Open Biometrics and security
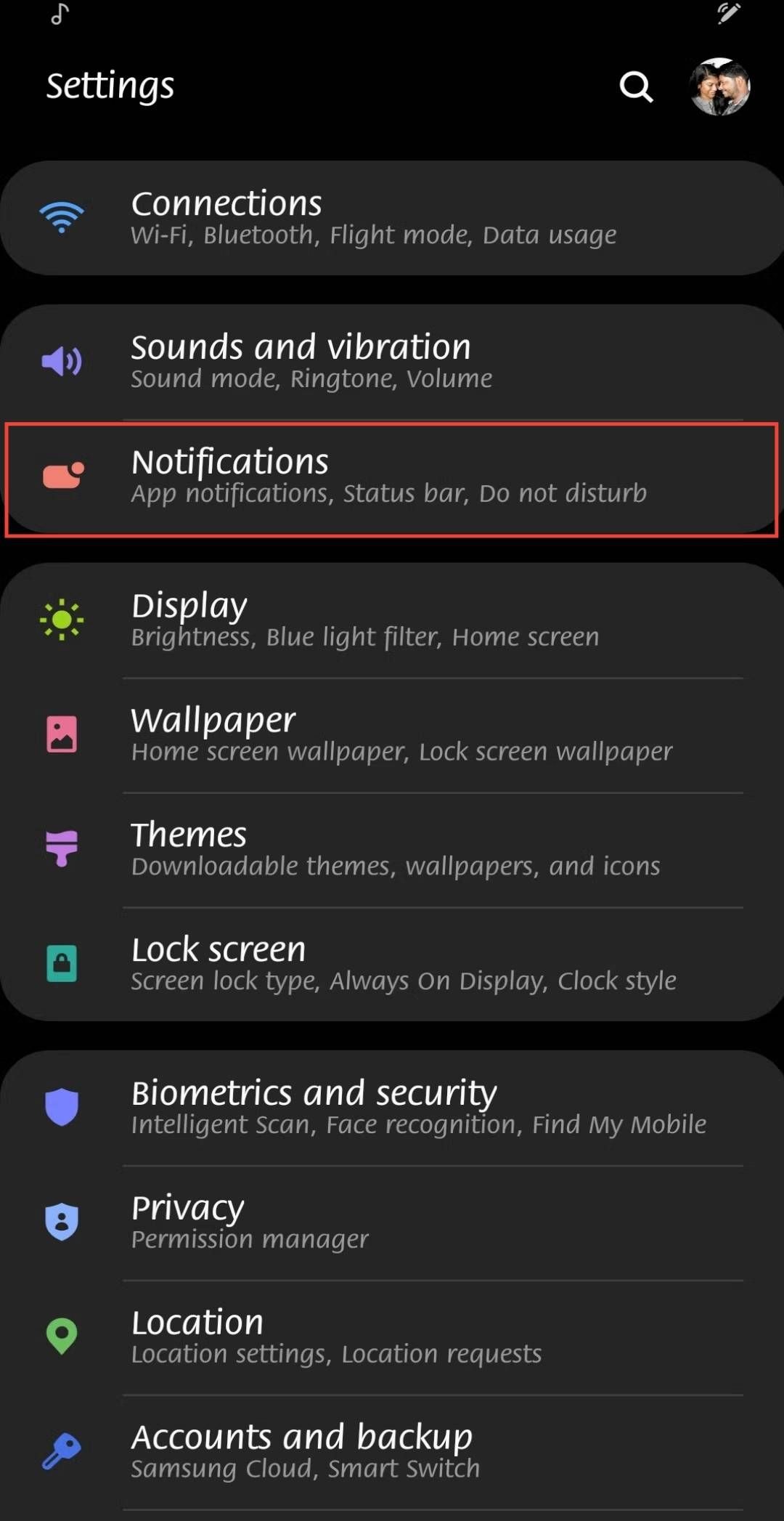The width and height of the screenshot is (784, 1521). [x=392, y=1107]
